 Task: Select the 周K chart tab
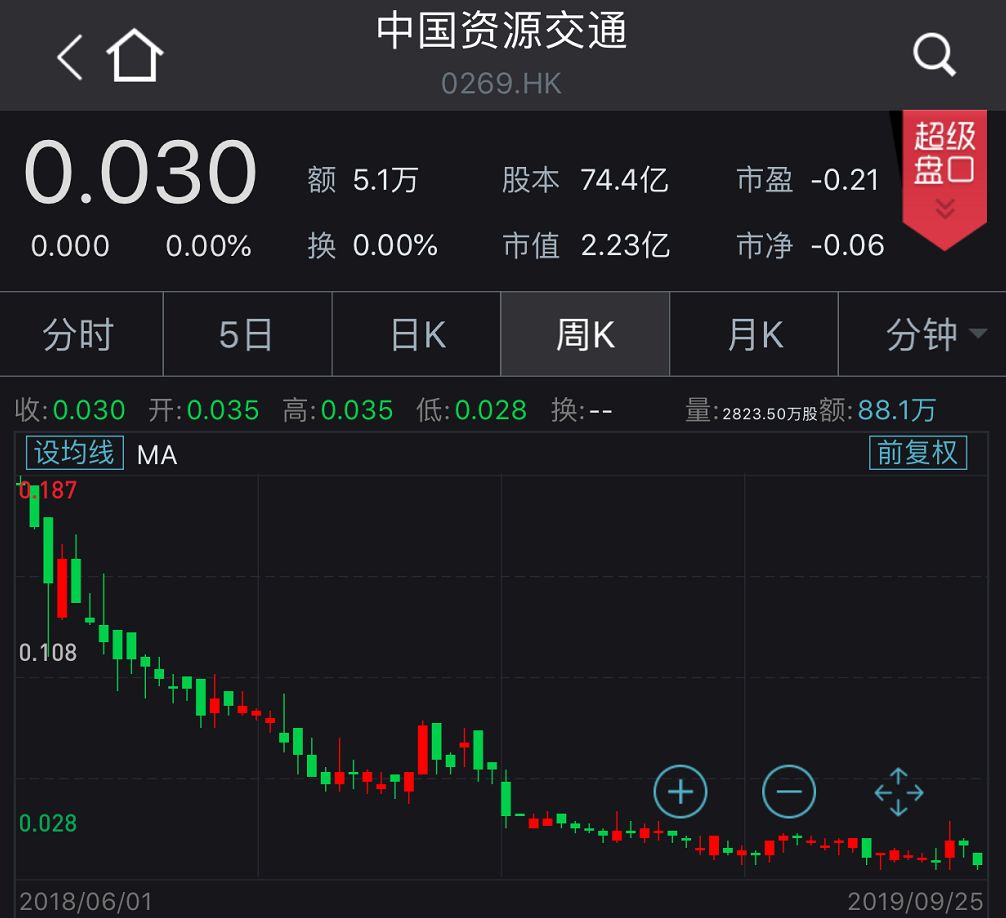[x=585, y=335]
